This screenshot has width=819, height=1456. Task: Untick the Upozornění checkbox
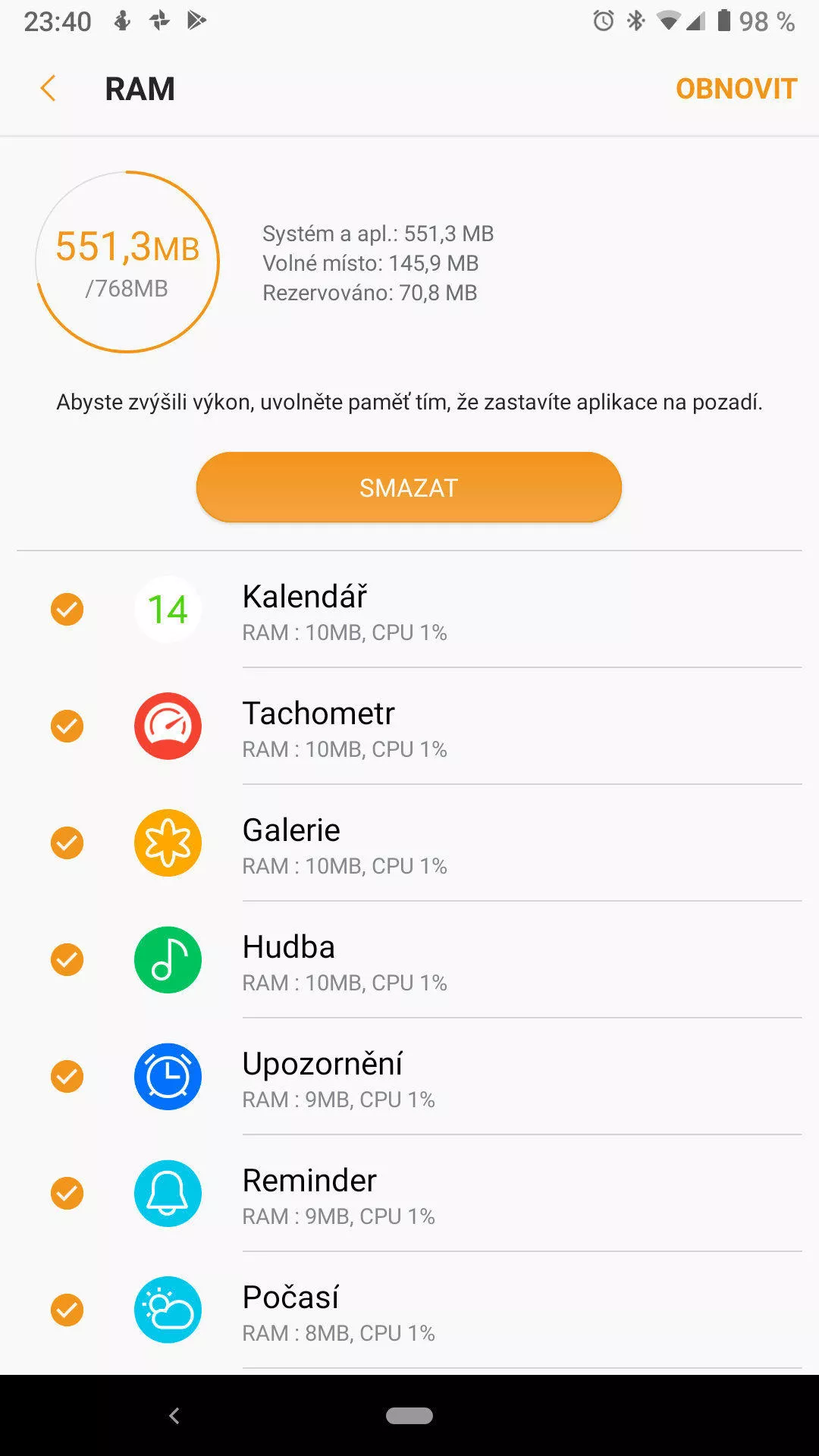[67, 1076]
